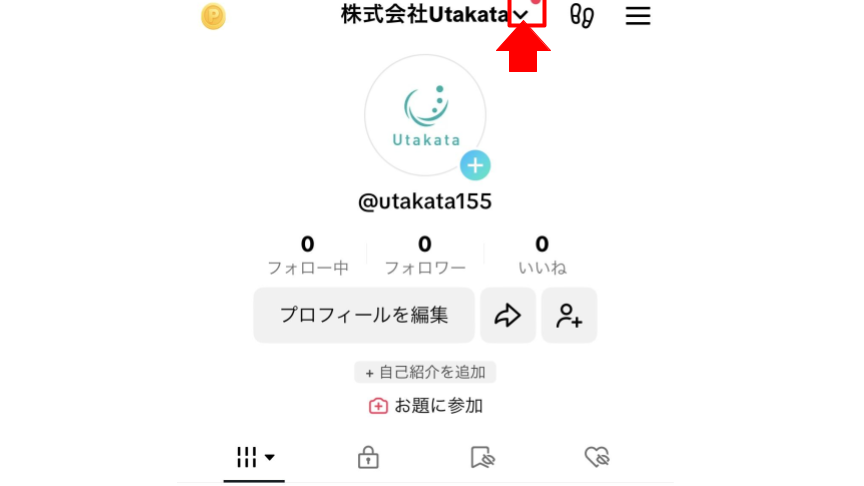Switch to the liked videos tab
864x486 pixels.
pos(597,458)
